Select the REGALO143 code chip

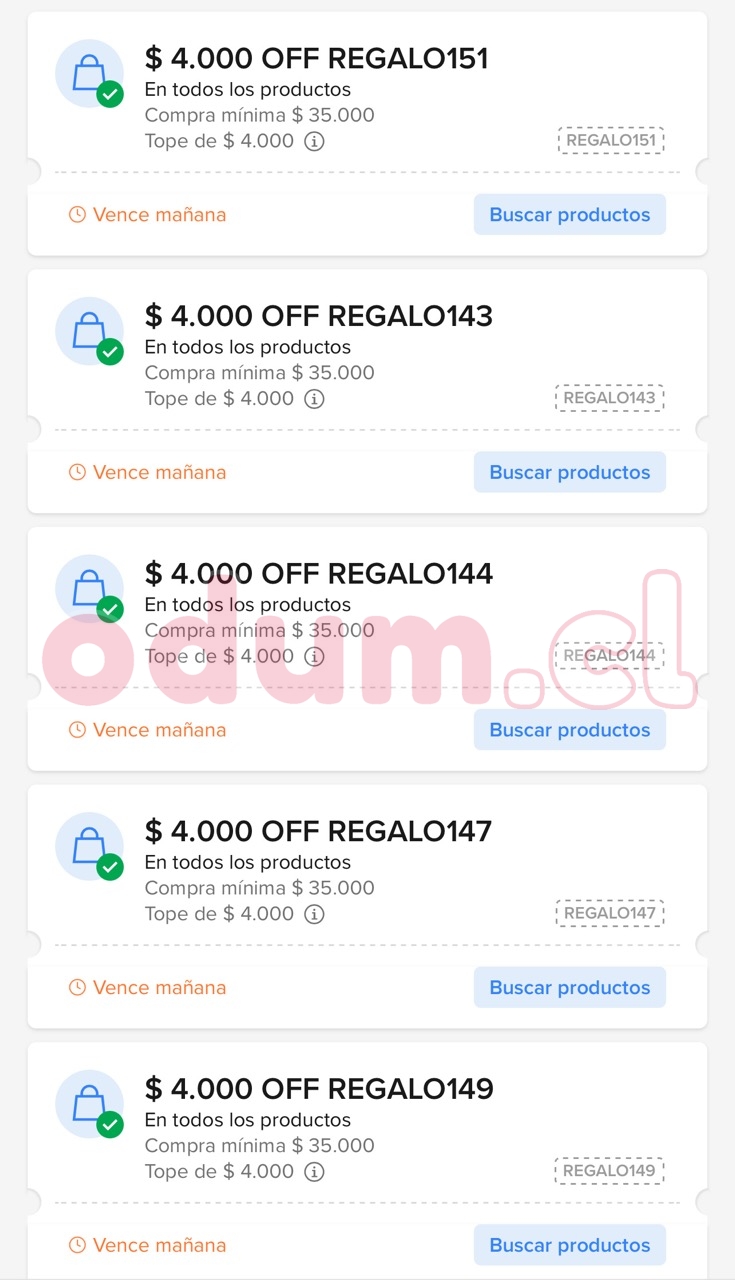click(x=609, y=398)
